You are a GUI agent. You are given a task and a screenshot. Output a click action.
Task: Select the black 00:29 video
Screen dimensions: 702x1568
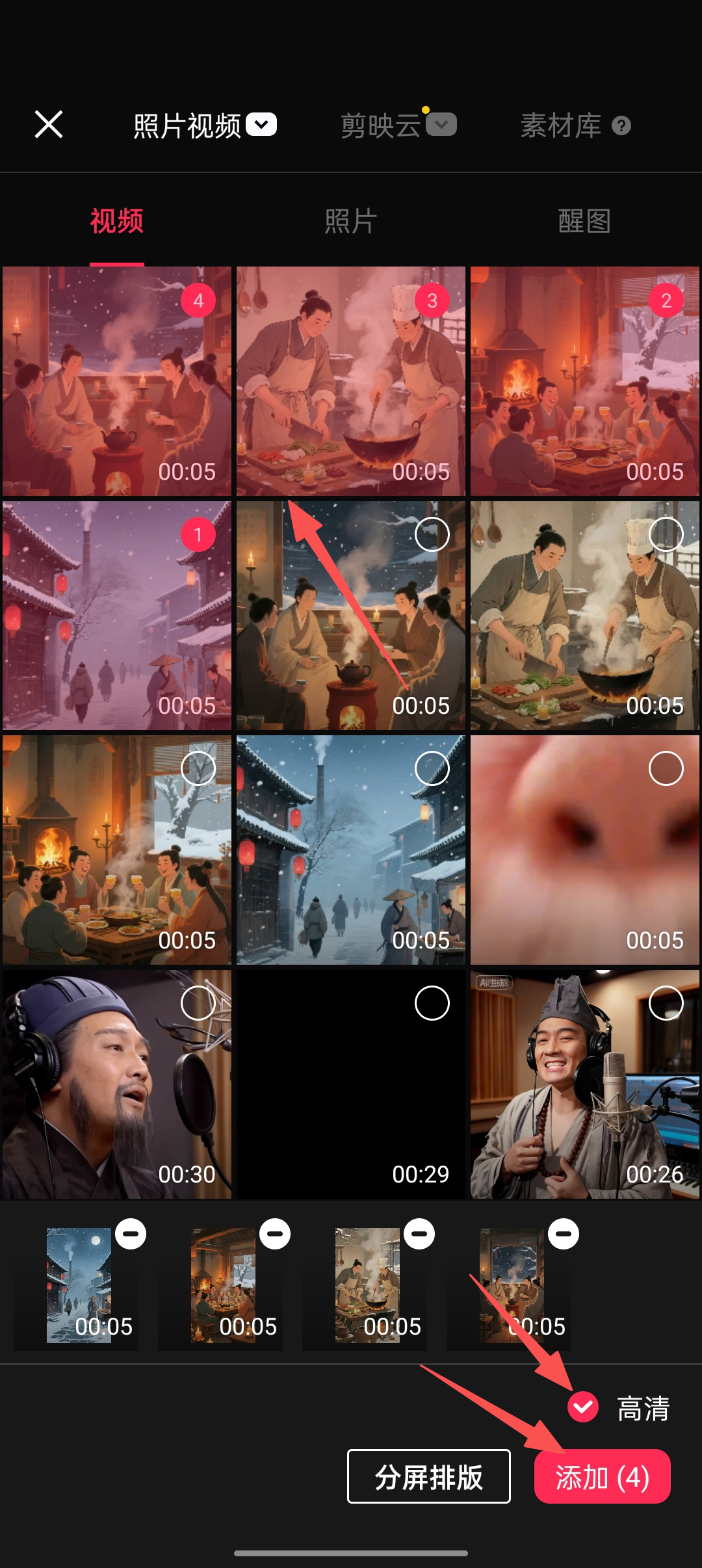click(432, 1003)
